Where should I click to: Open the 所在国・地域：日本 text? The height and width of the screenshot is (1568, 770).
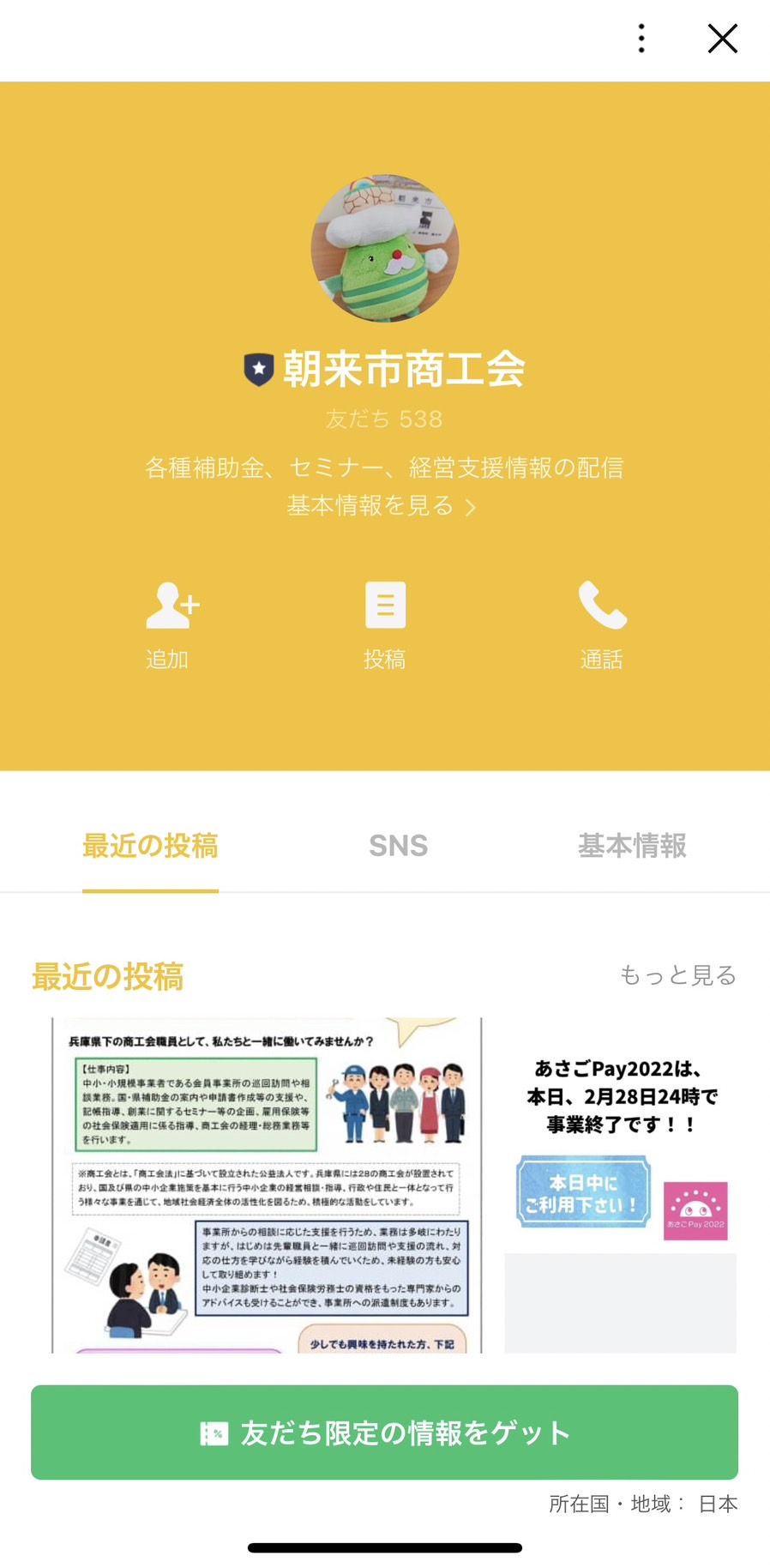[x=643, y=1504]
